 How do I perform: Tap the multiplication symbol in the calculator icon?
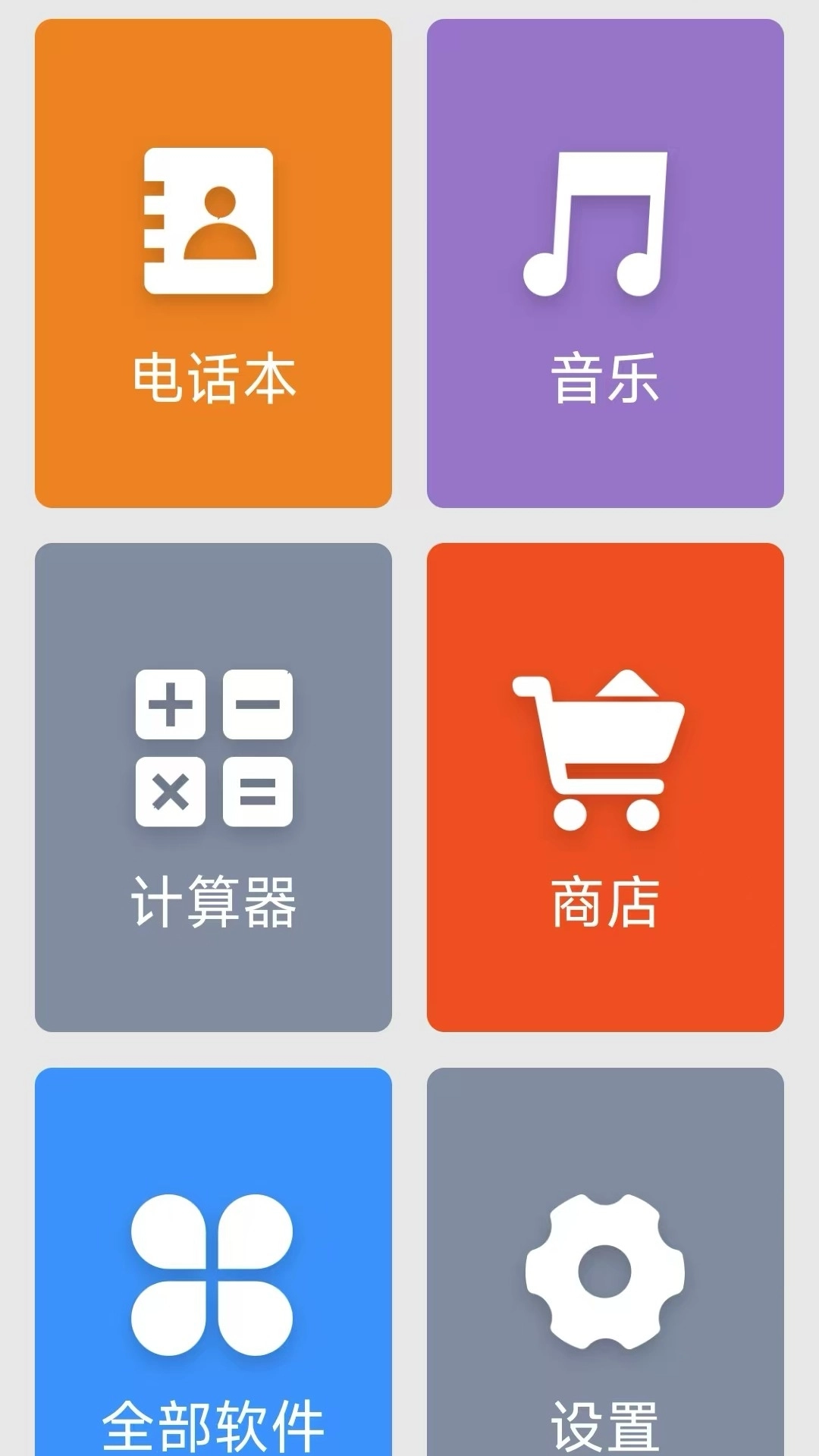click(x=171, y=792)
